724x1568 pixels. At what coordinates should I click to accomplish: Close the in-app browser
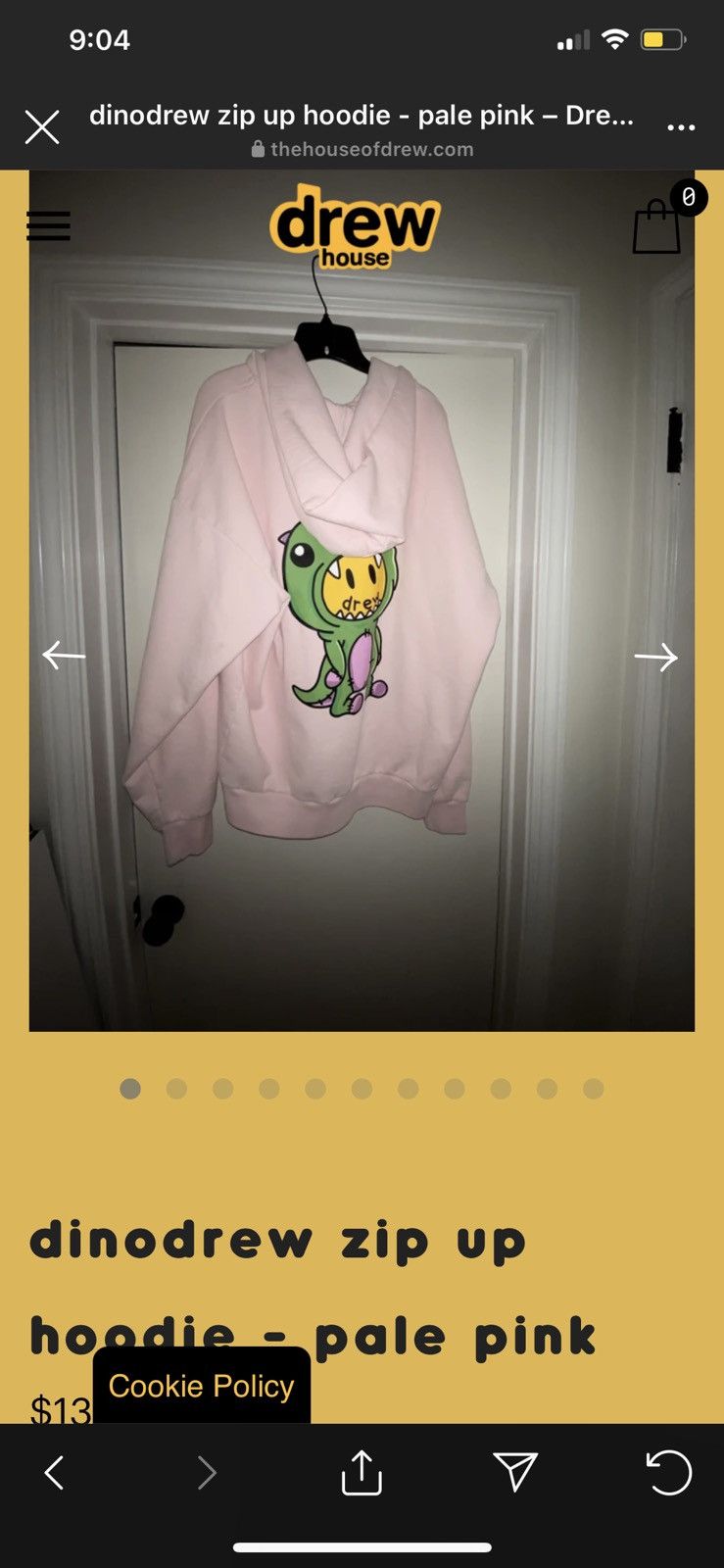42,127
